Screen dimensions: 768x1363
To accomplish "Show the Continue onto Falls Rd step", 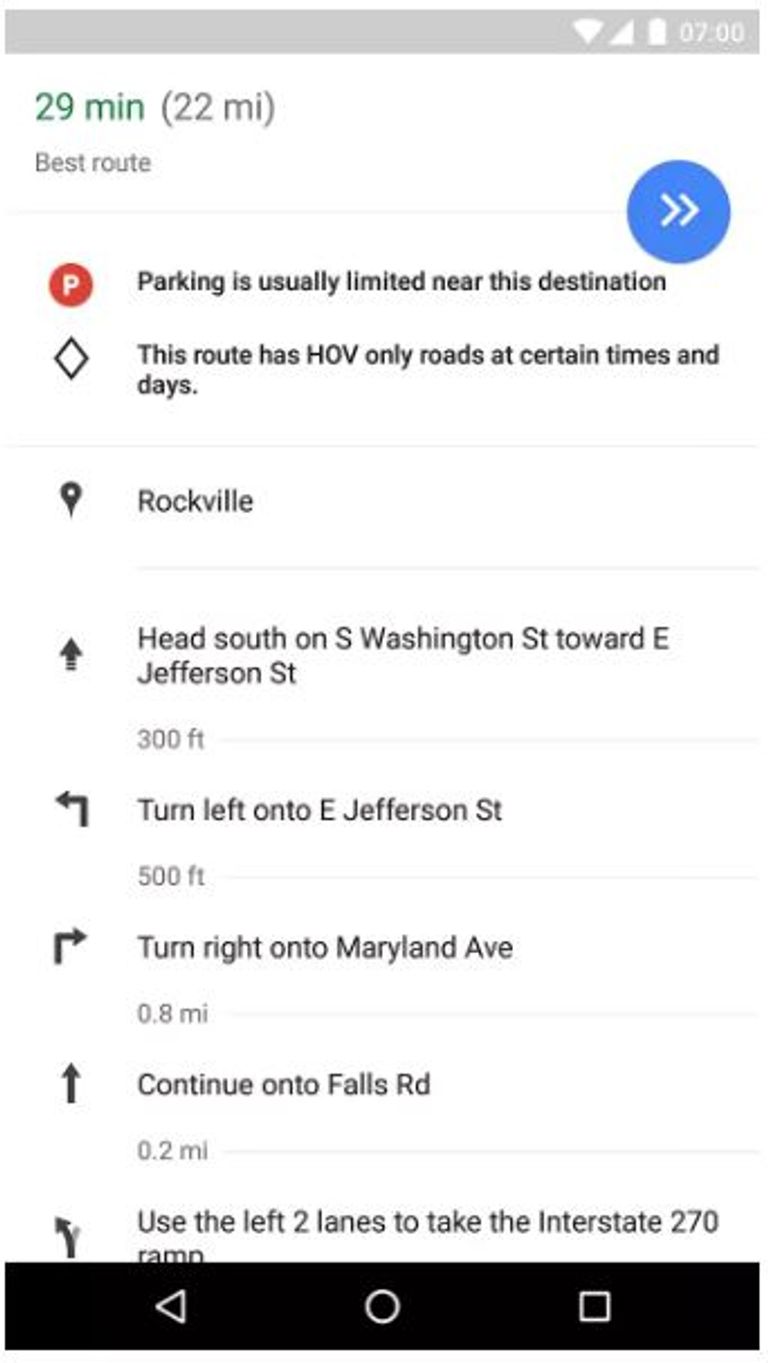I will coord(284,1085).
